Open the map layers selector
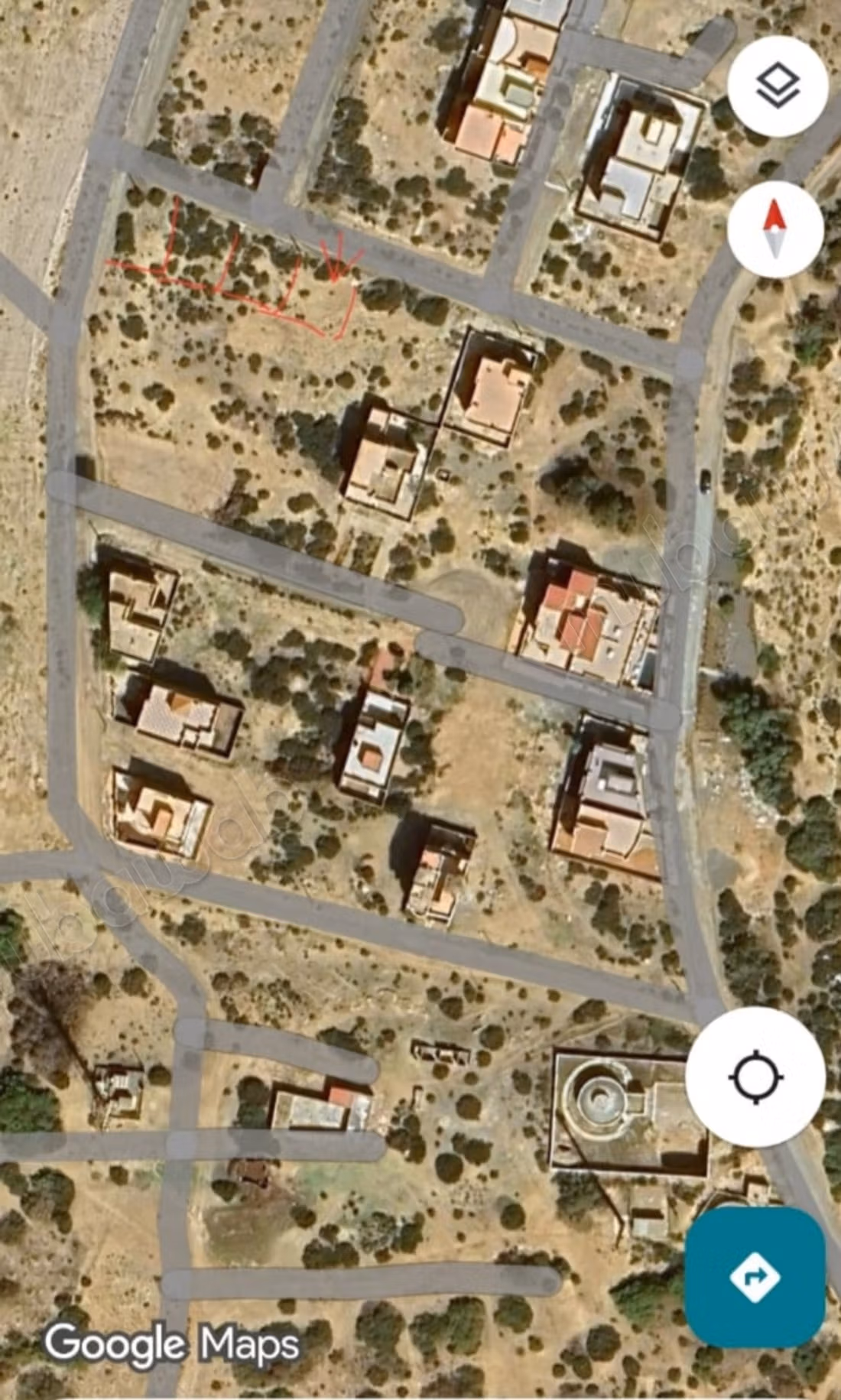This screenshot has width=841, height=1400. (778, 86)
